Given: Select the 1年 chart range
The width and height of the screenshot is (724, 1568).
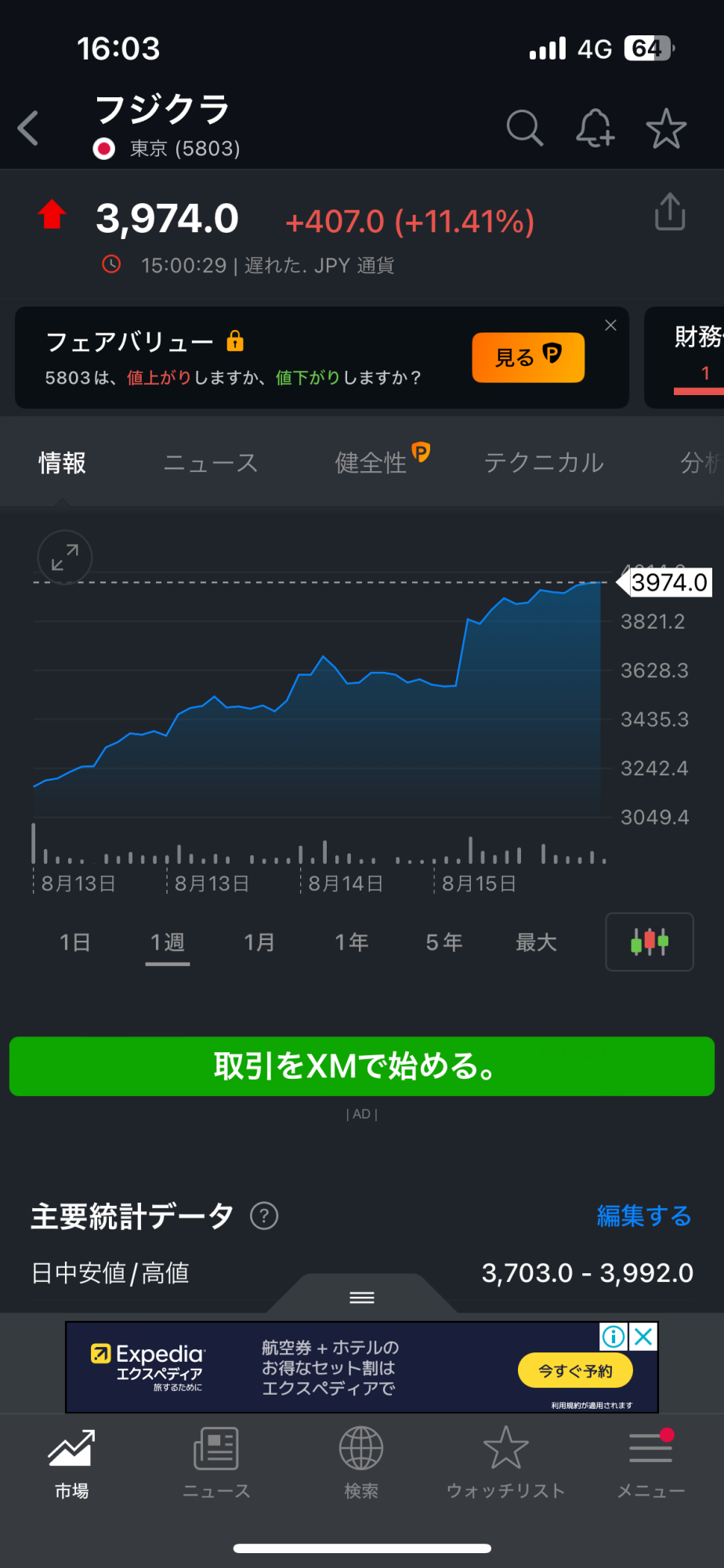Looking at the screenshot, I should pyautogui.click(x=352, y=942).
